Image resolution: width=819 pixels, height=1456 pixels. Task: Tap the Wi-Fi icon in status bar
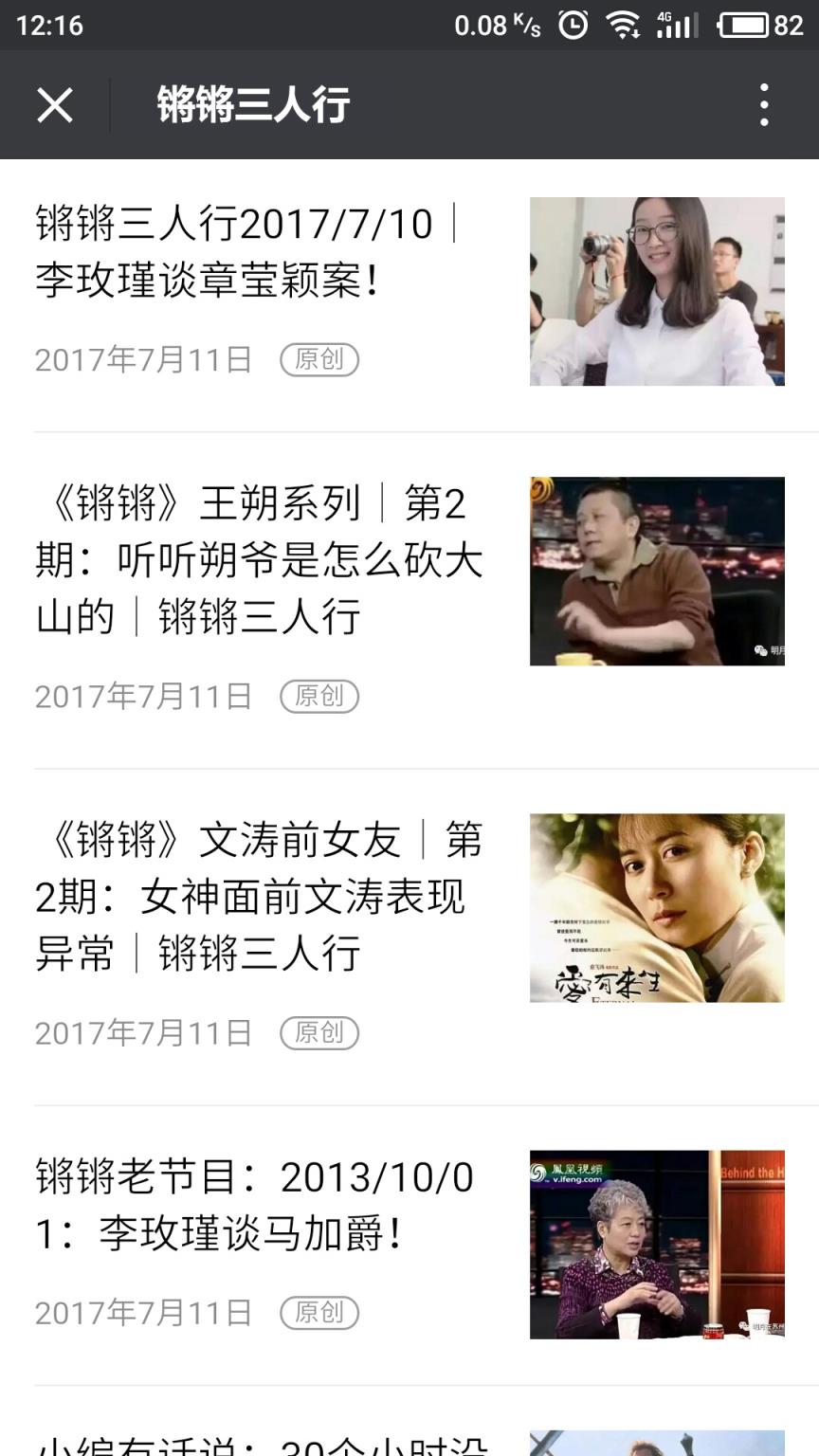tap(623, 26)
